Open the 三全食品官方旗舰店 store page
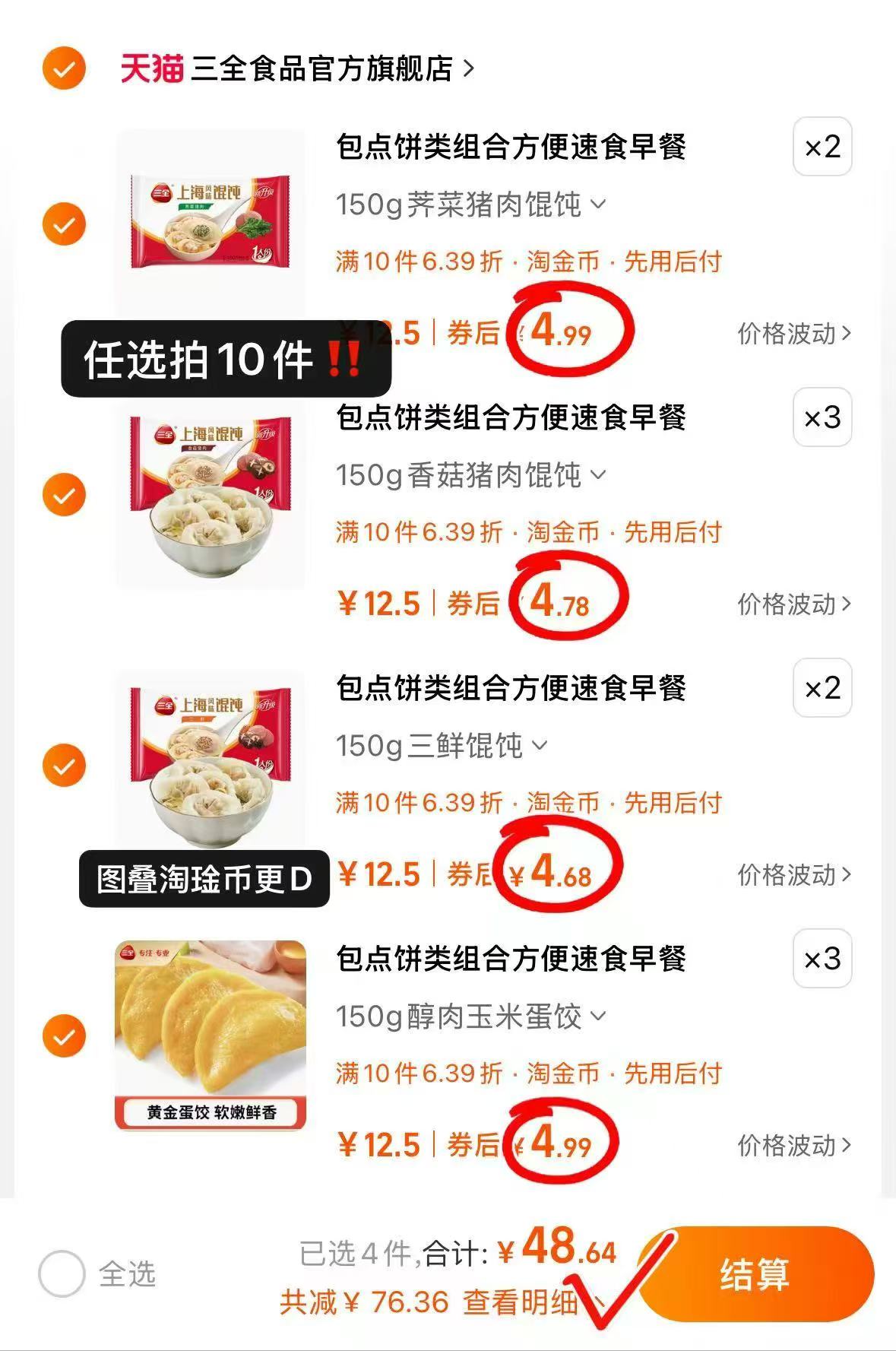The width and height of the screenshot is (896, 1351). coord(319,68)
